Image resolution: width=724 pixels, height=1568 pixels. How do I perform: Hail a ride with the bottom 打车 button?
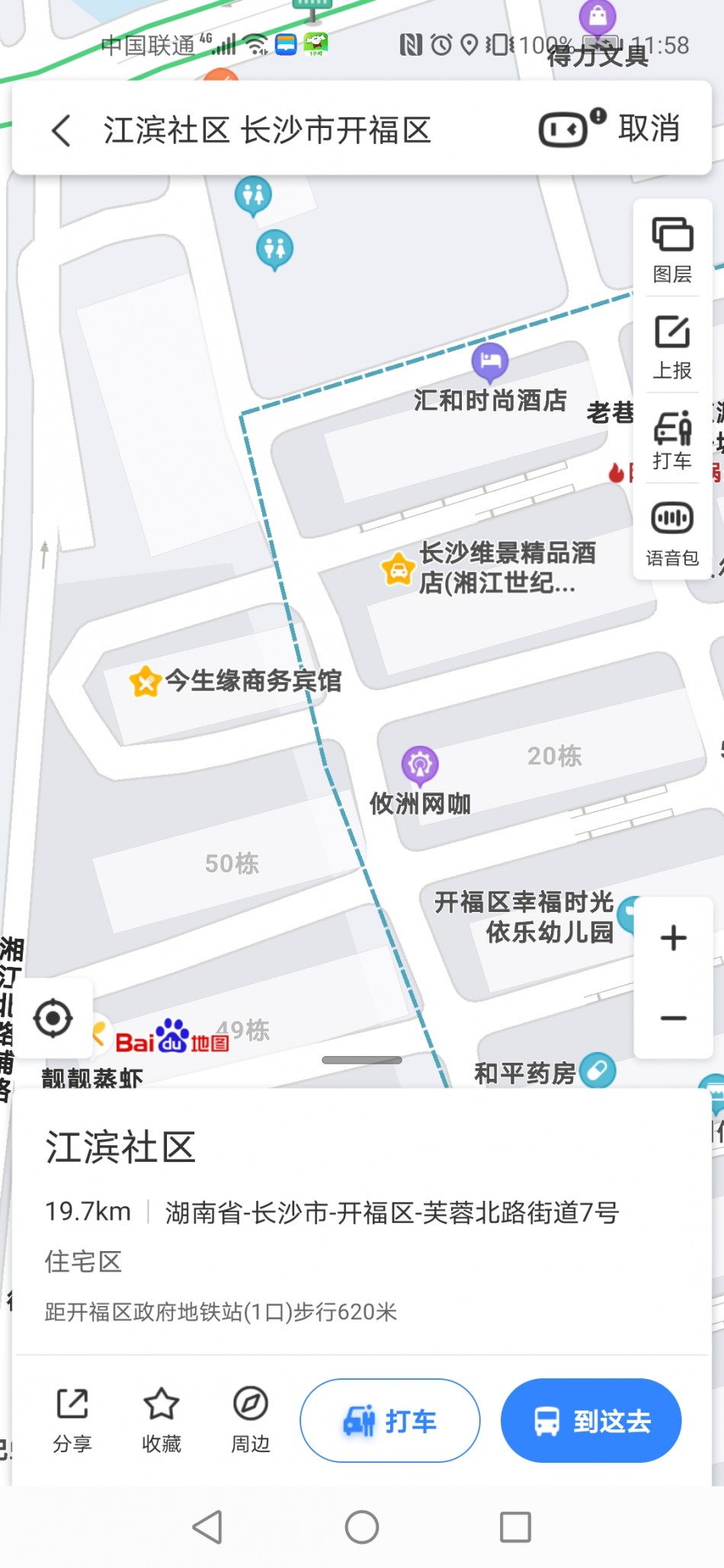coord(390,1420)
